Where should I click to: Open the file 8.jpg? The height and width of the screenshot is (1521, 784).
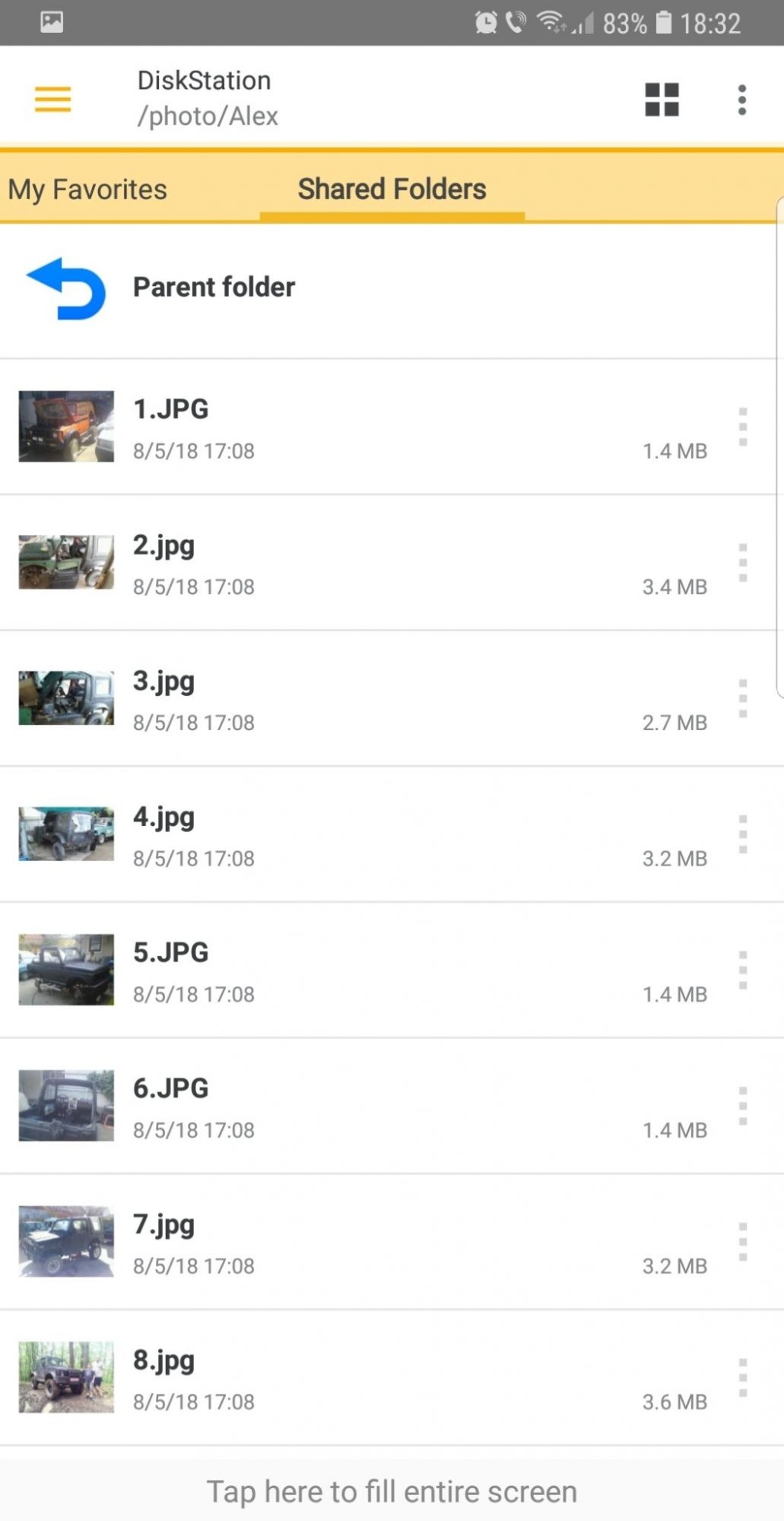coord(304,1378)
